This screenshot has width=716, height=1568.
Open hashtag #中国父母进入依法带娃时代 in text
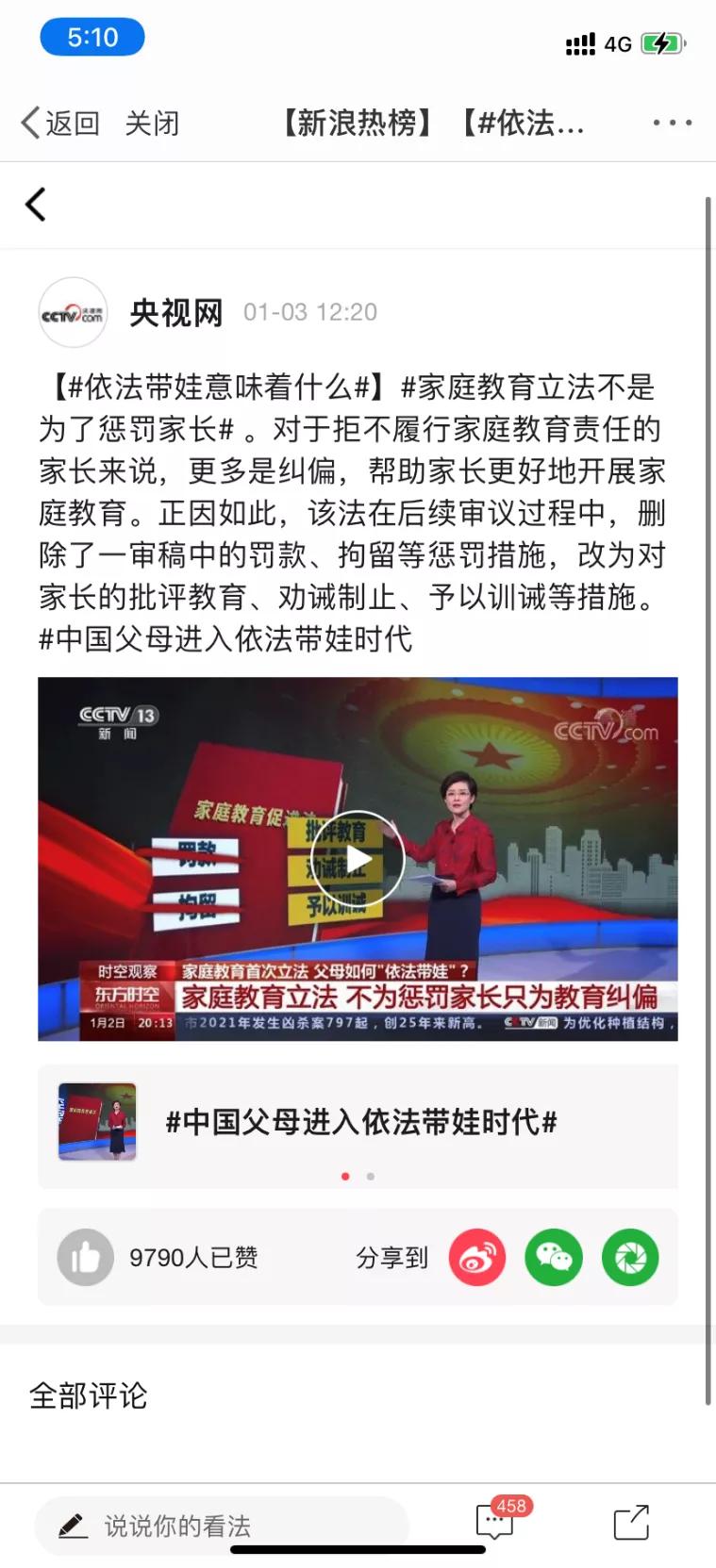225,638
